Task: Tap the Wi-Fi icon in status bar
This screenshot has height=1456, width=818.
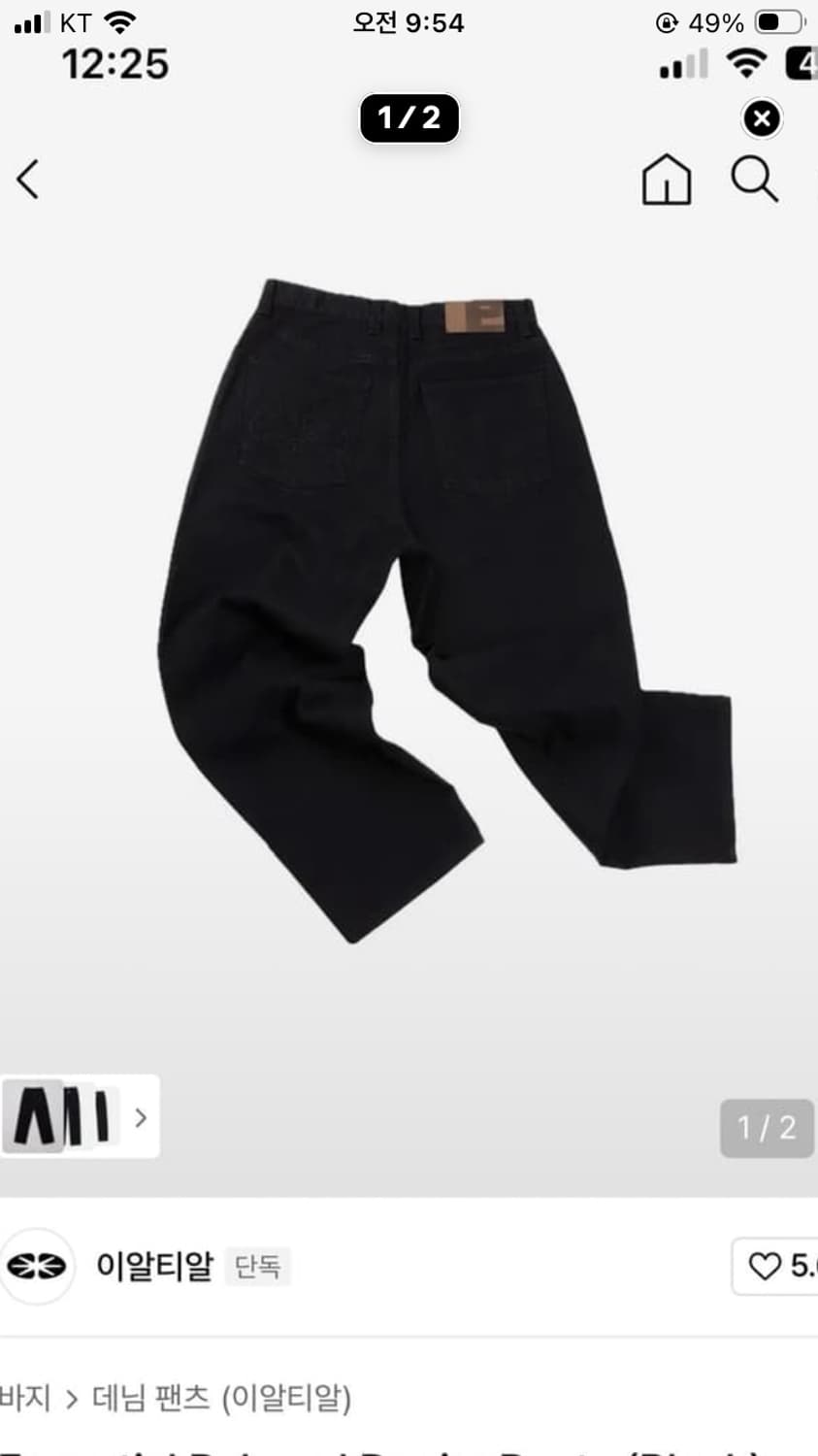Action: (120, 19)
